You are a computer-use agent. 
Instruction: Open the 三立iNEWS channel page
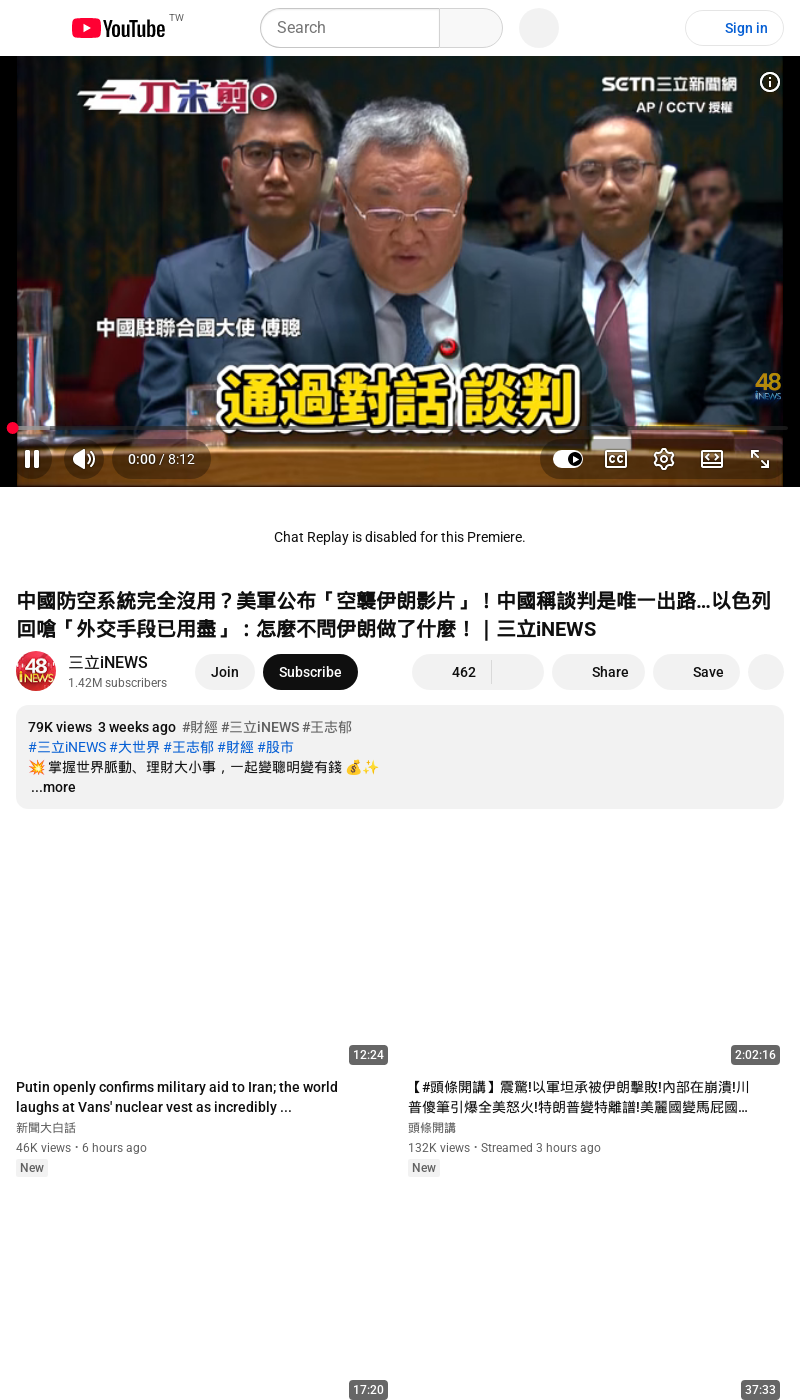[108, 662]
